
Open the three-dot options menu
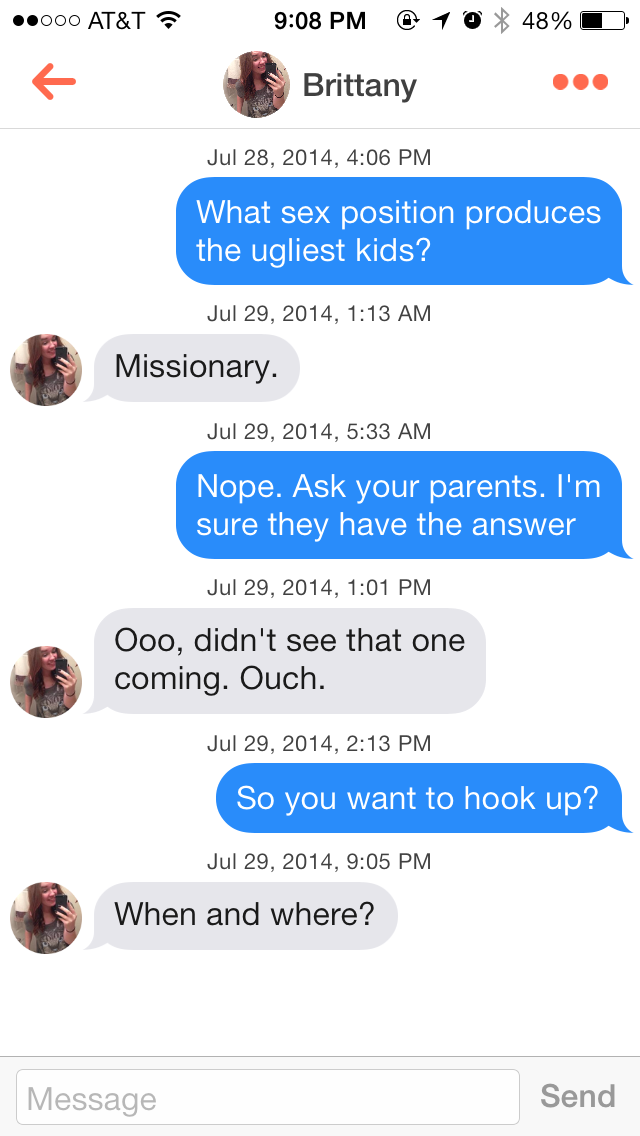pyautogui.click(x=580, y=82)
